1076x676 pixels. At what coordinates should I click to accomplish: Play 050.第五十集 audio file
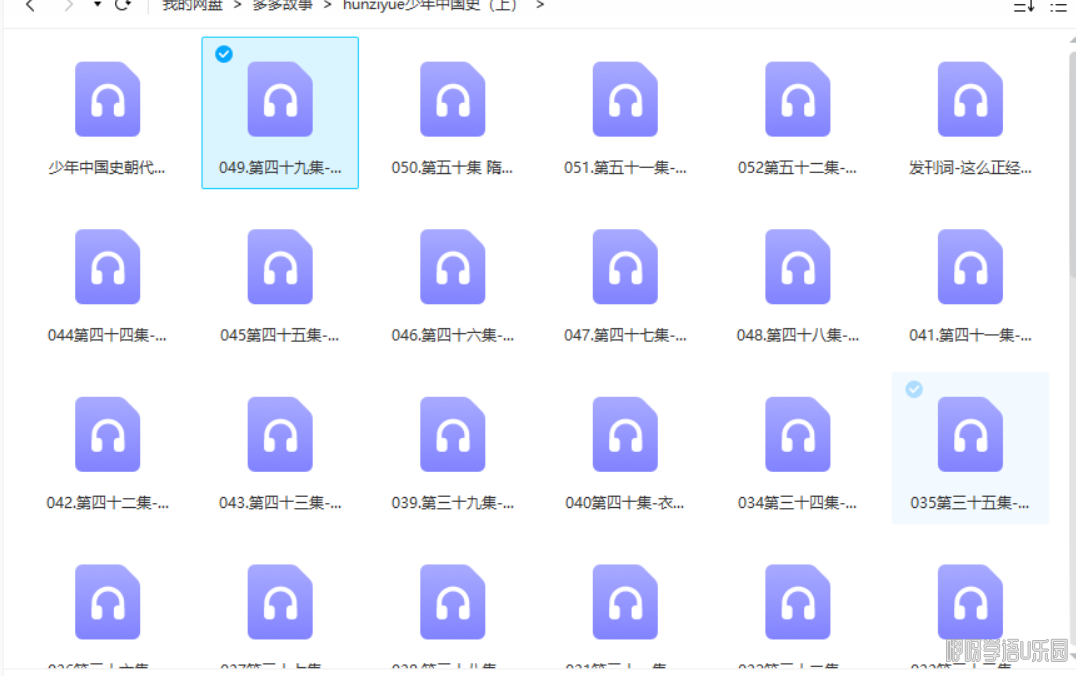coord(452,100)
